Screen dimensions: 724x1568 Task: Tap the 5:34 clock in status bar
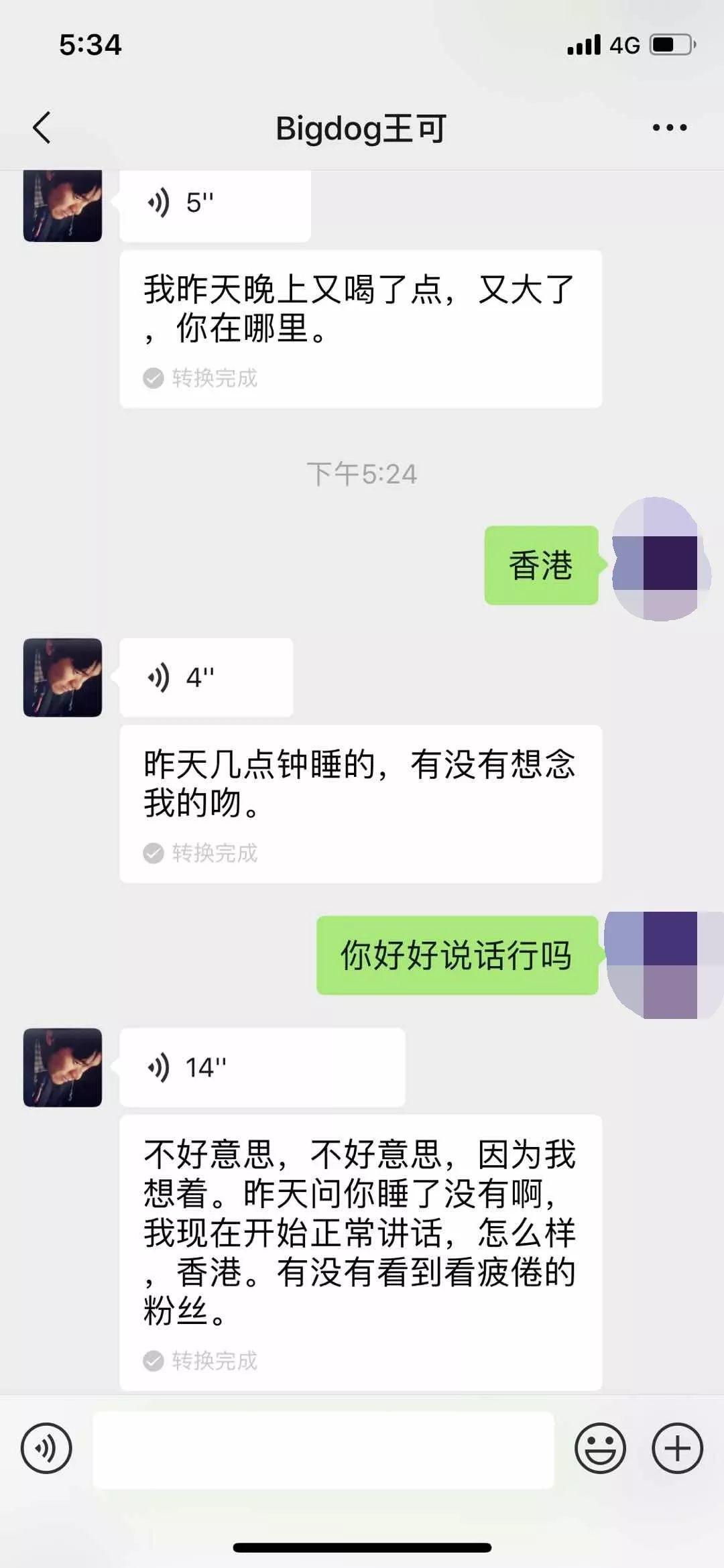click(x=88, y=45)
